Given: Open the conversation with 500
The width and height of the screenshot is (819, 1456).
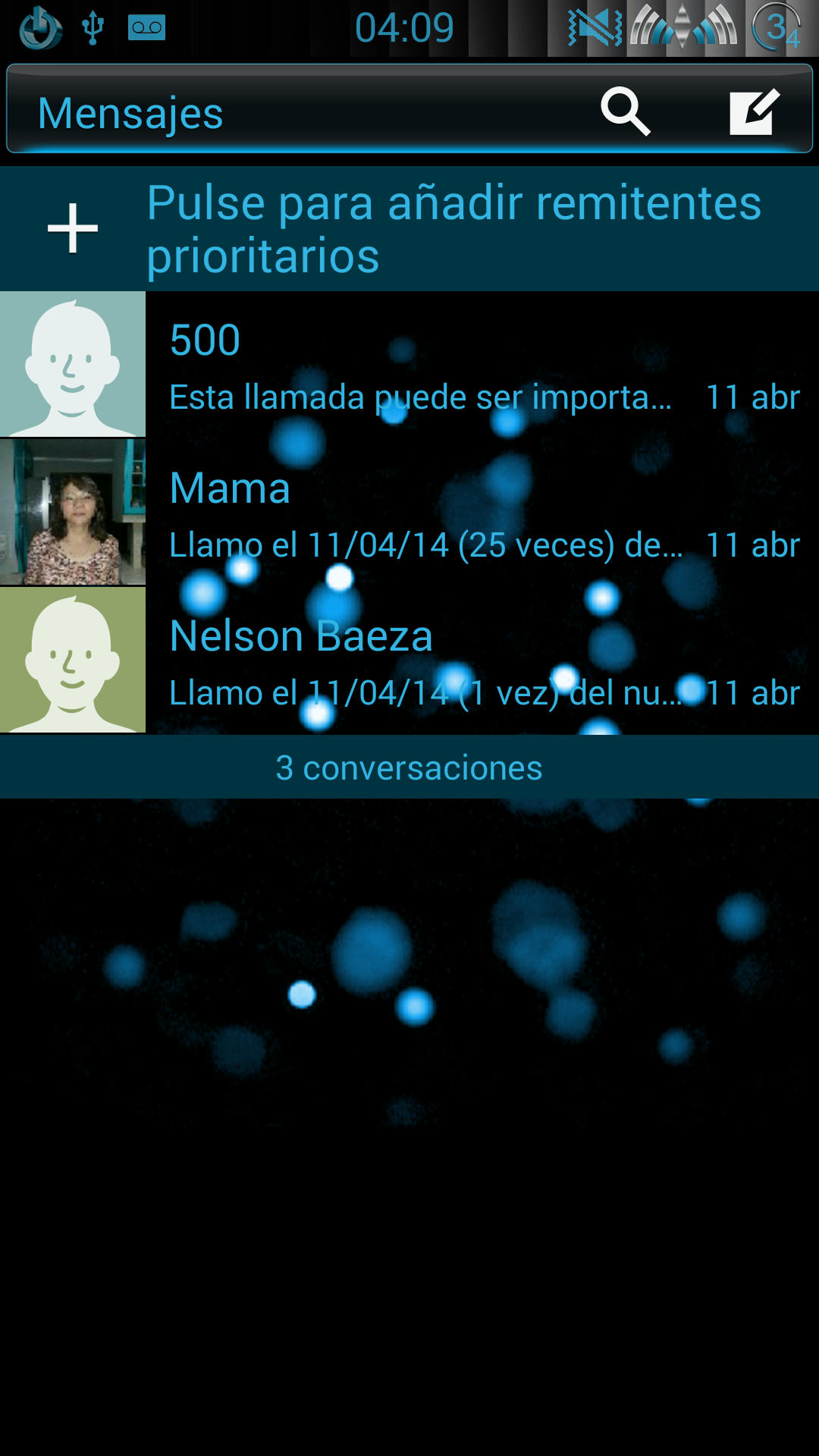Looking at the screenshot, I should click(x=482, y=366).
